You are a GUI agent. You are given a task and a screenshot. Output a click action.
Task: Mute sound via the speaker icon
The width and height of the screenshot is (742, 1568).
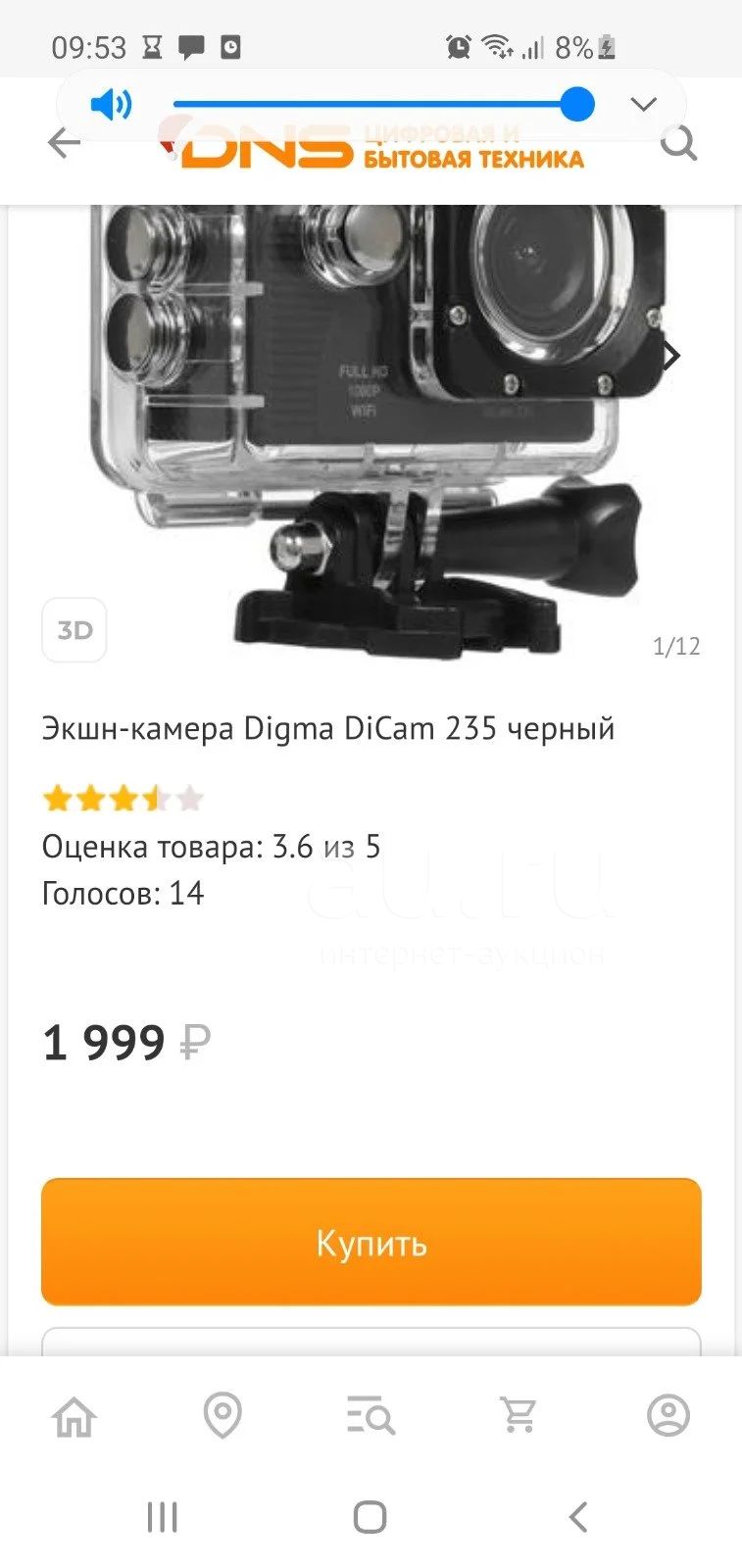point(111,104)
